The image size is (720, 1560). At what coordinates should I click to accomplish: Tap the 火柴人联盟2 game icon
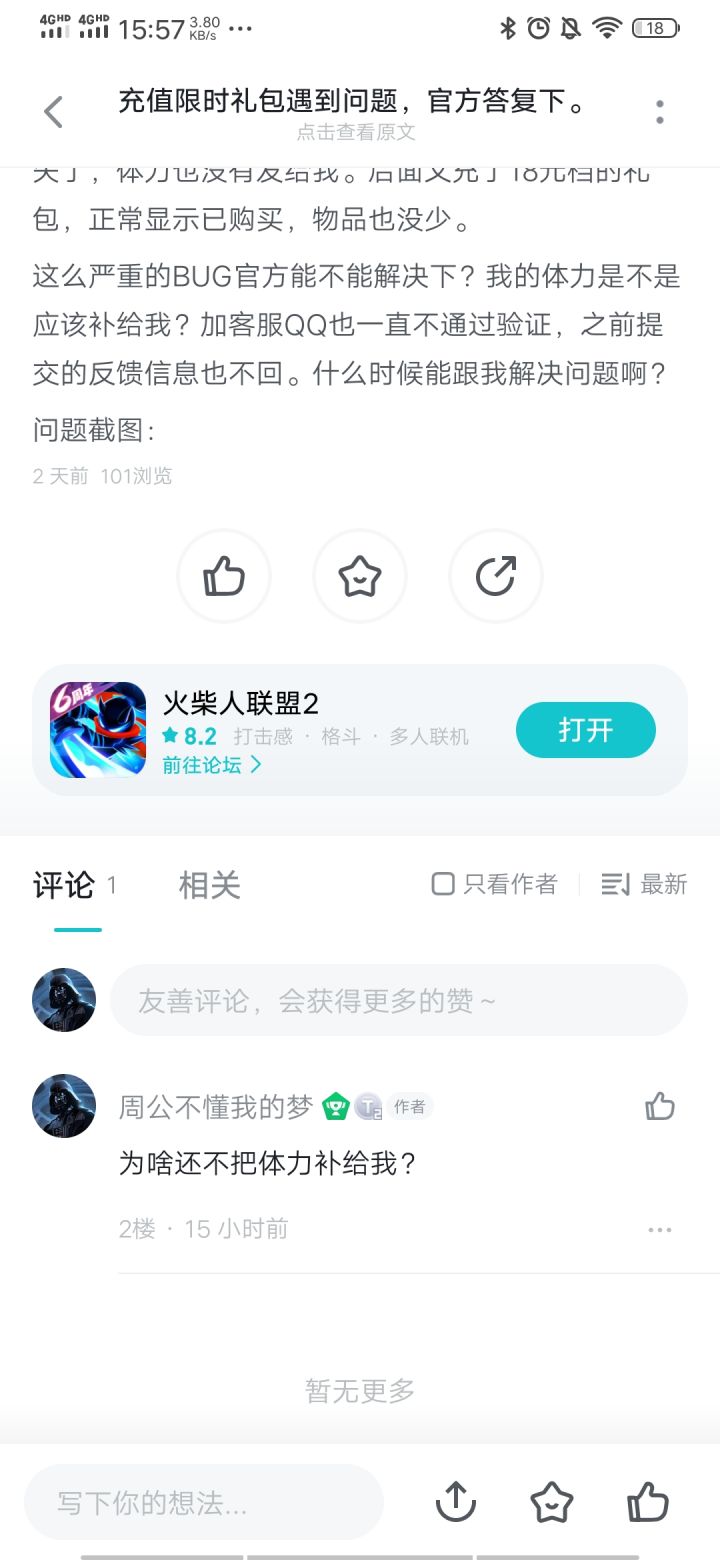tap(97, 729)
